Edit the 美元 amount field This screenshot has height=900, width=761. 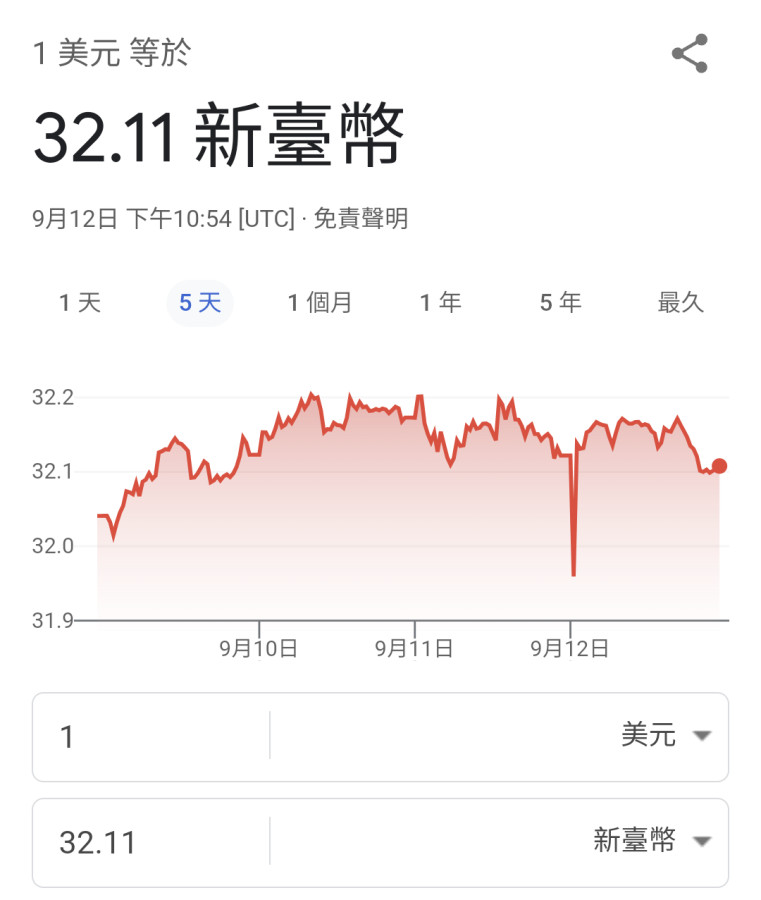pyautogui.click(x=150, y=737)
